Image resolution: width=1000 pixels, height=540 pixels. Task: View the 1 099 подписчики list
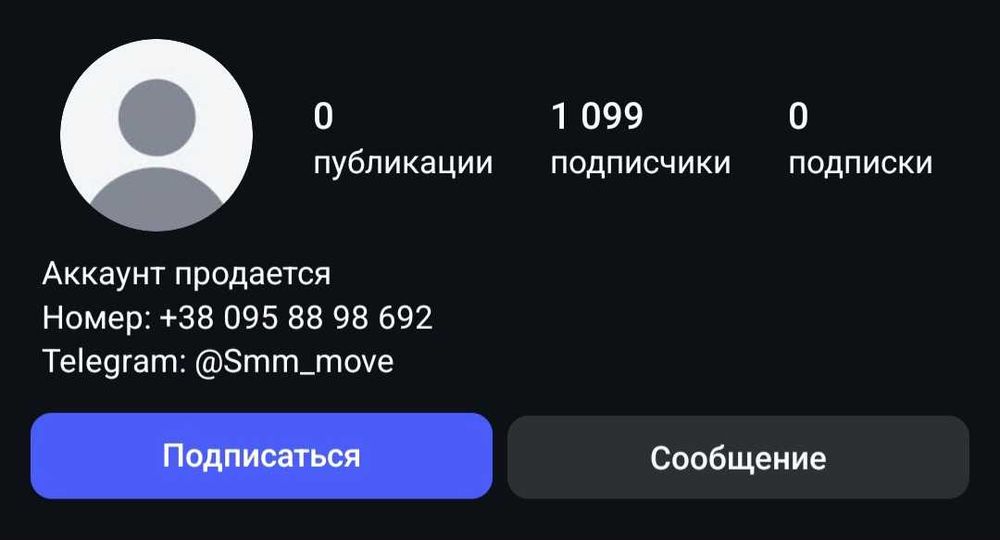point(640,140)
